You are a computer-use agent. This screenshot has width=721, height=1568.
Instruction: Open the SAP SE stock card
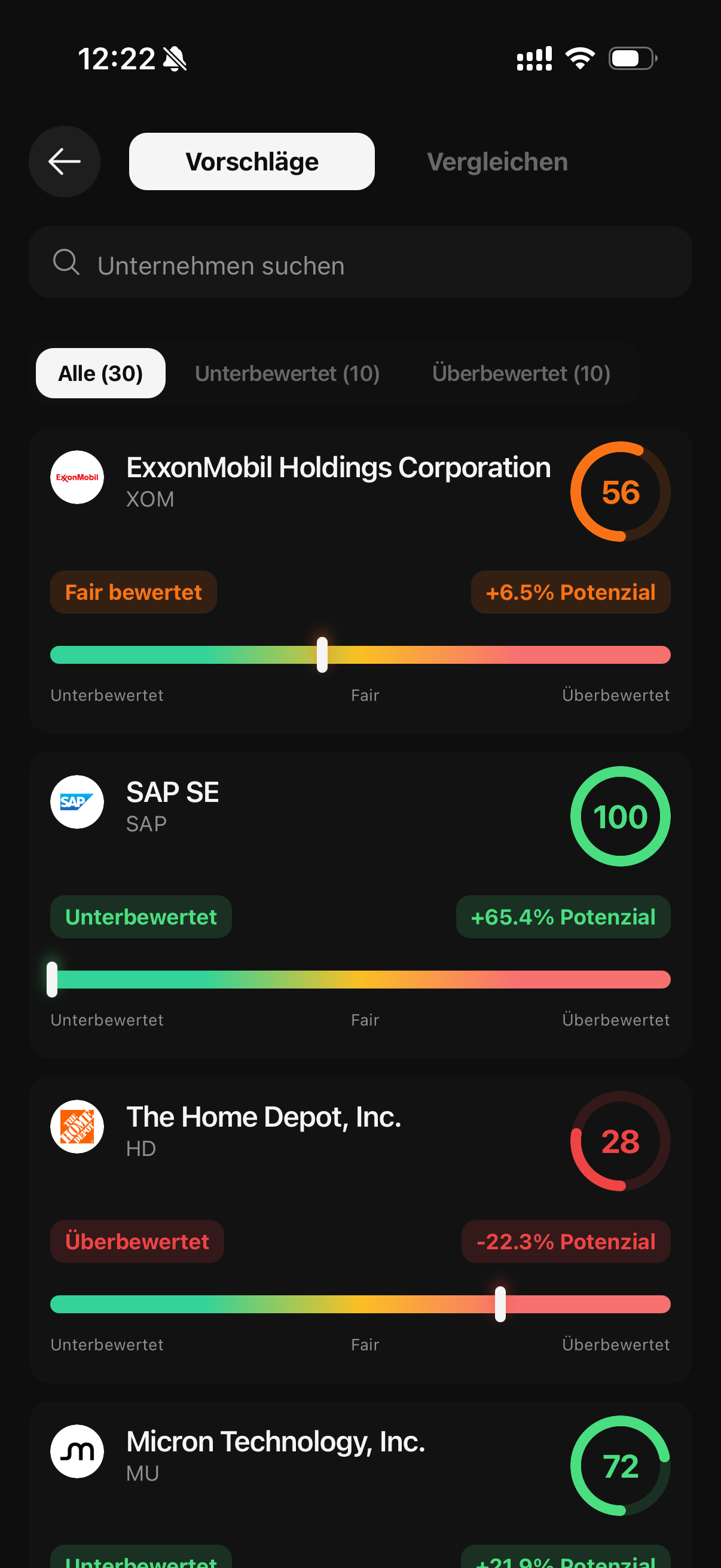click(360, 905)
